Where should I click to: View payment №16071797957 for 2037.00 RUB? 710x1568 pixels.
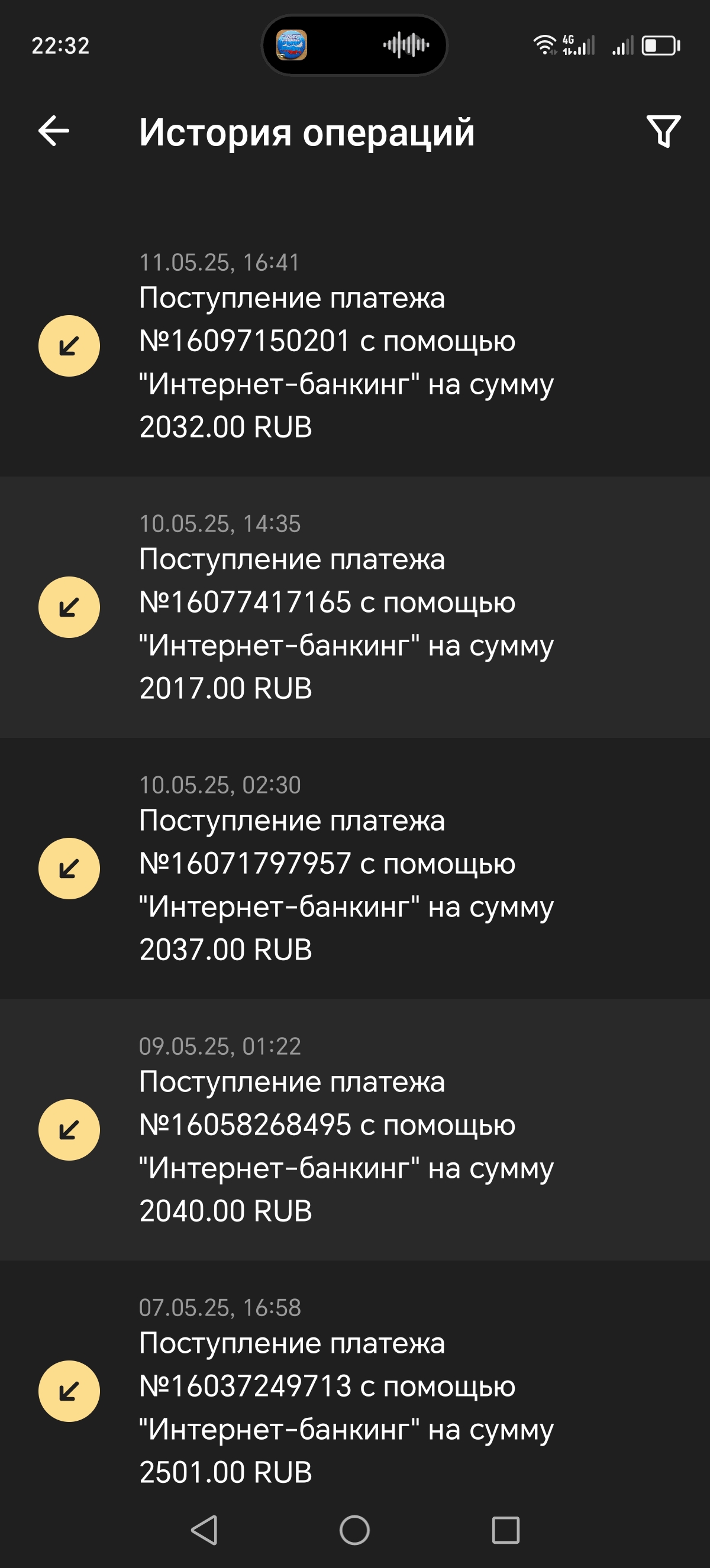click(355, 868)
